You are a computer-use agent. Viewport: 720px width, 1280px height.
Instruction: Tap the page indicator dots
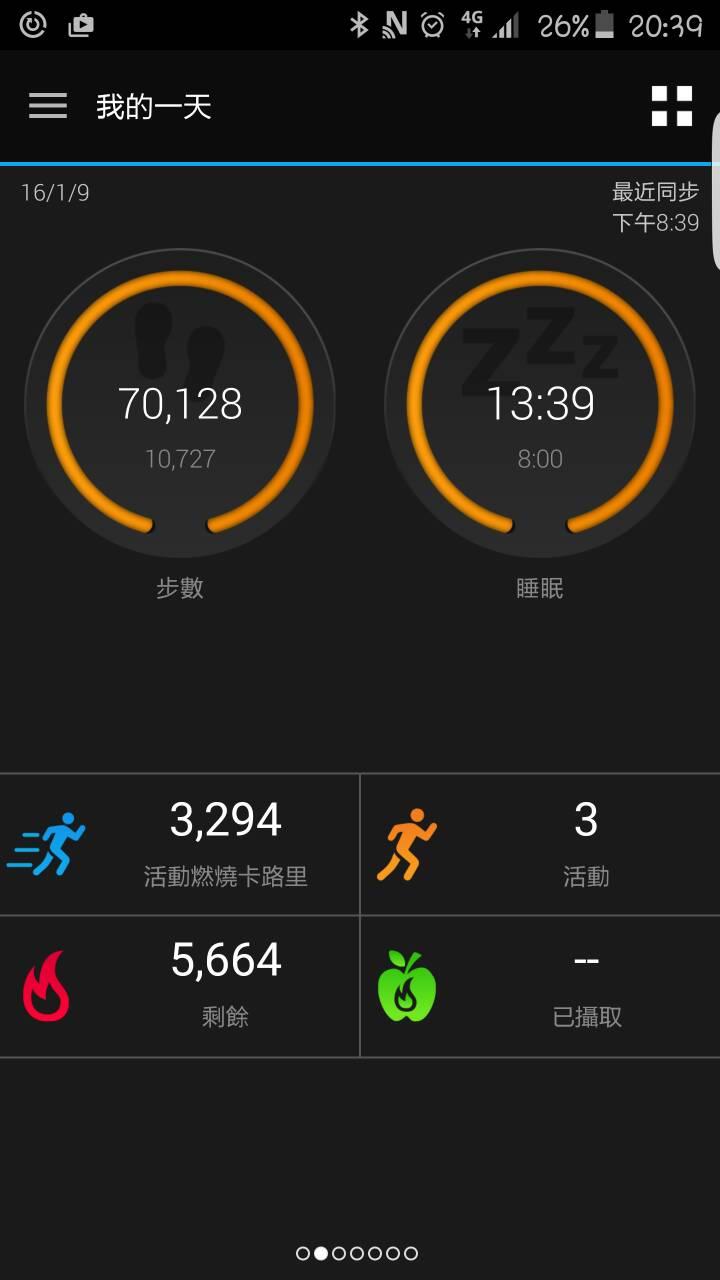pos(357,1253)
